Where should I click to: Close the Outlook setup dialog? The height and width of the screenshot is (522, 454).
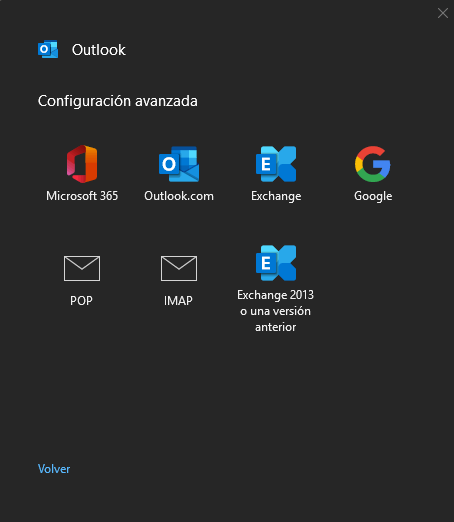tap(443, 13)
